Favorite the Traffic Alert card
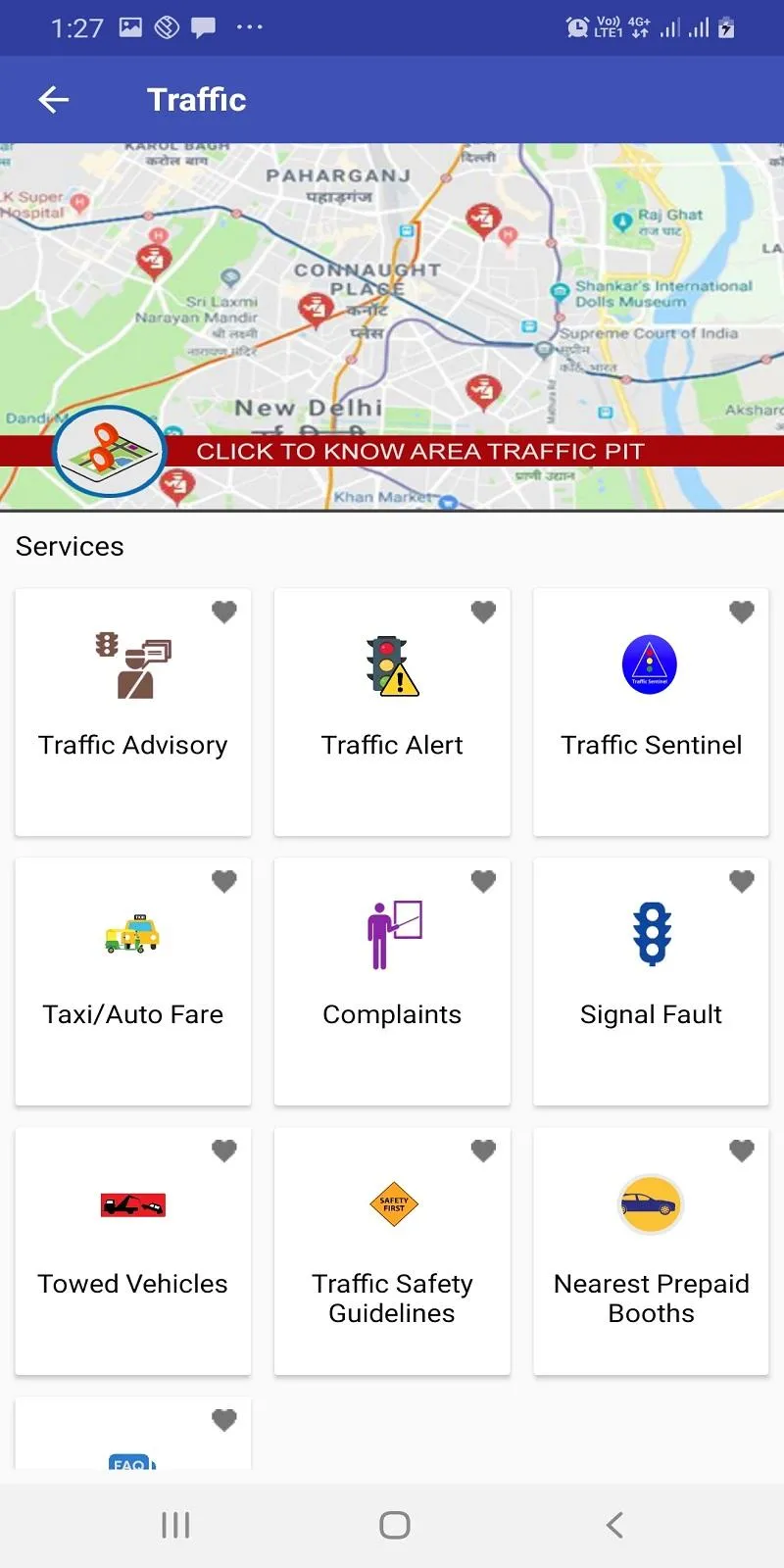Image resolution: width=784 pixels, height=1568 pixels. click(x=482, y=611)
